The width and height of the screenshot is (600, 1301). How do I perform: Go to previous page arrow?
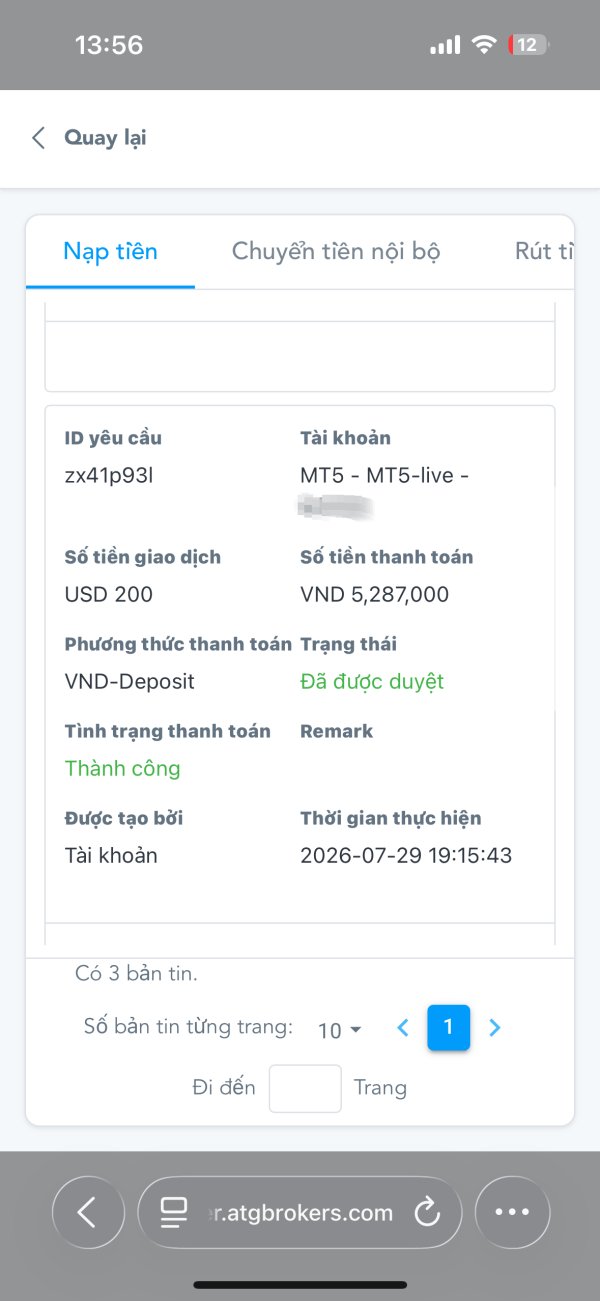coord(403,1027)
